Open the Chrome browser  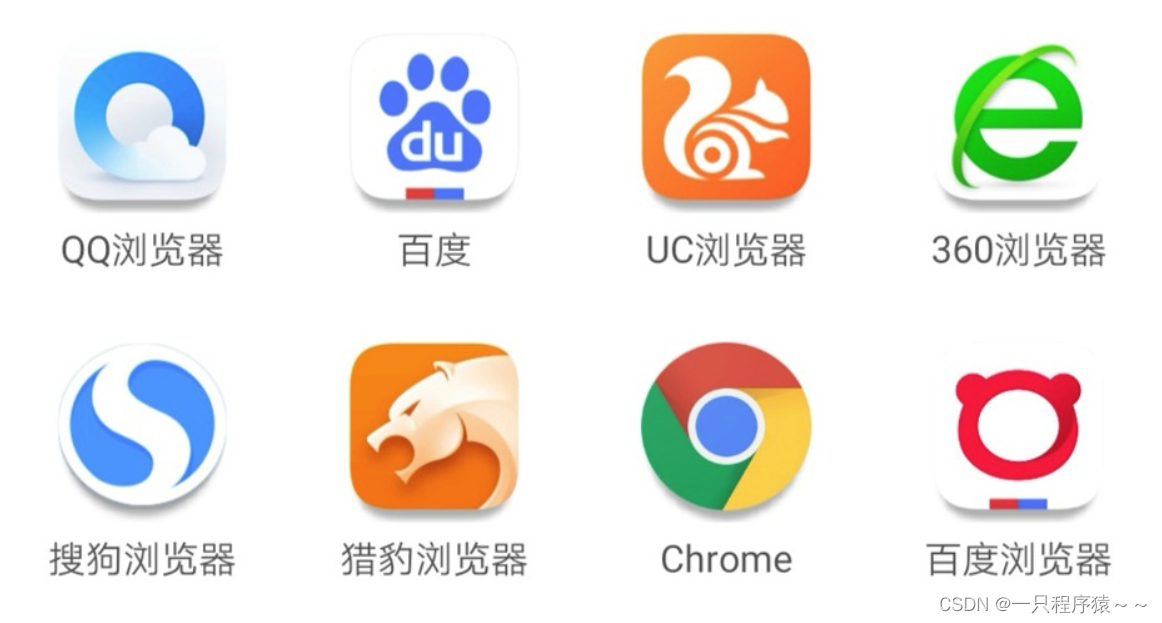point(725,425)
